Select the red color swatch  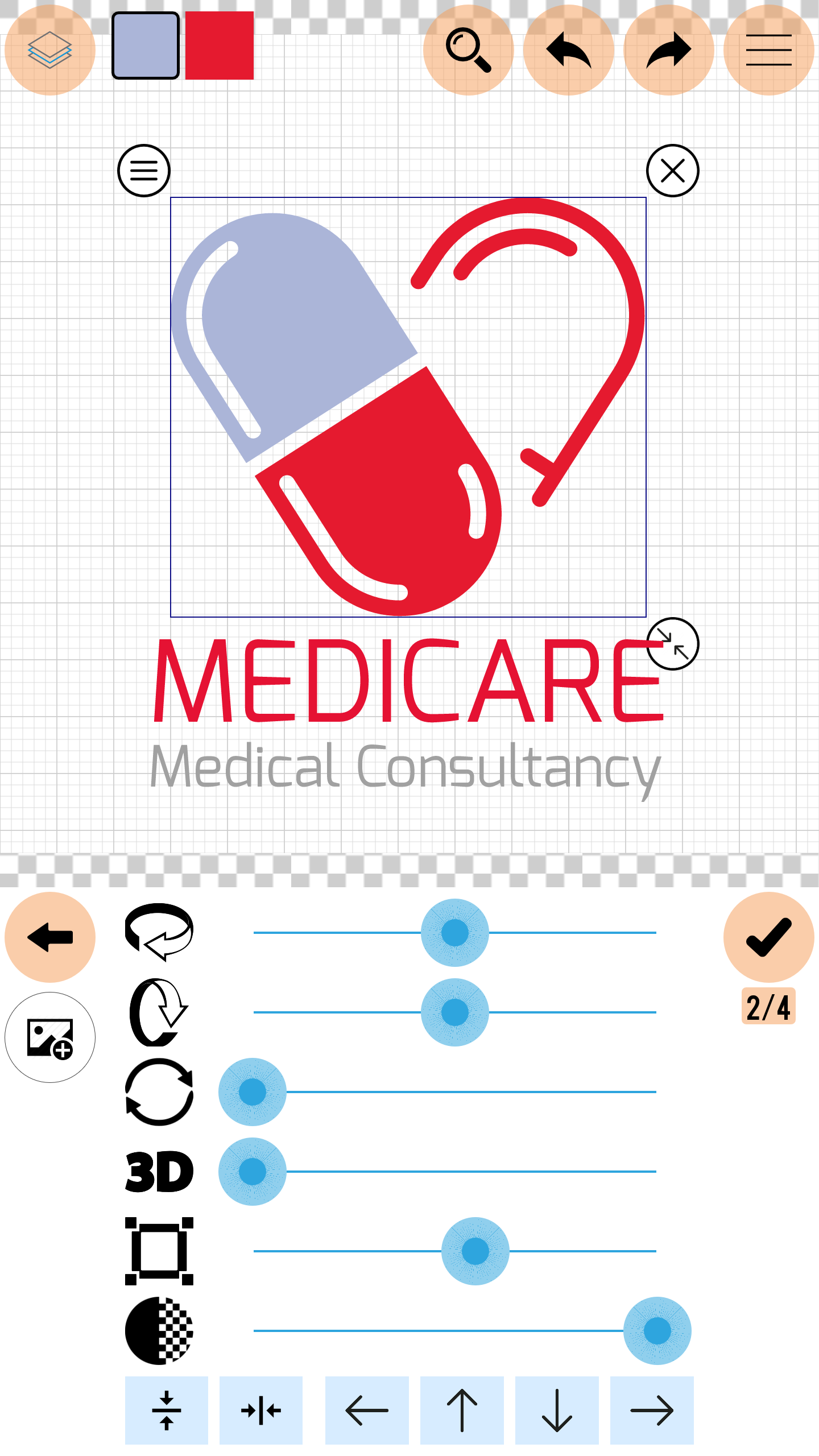pyautogui.click(x=220, y=45)
